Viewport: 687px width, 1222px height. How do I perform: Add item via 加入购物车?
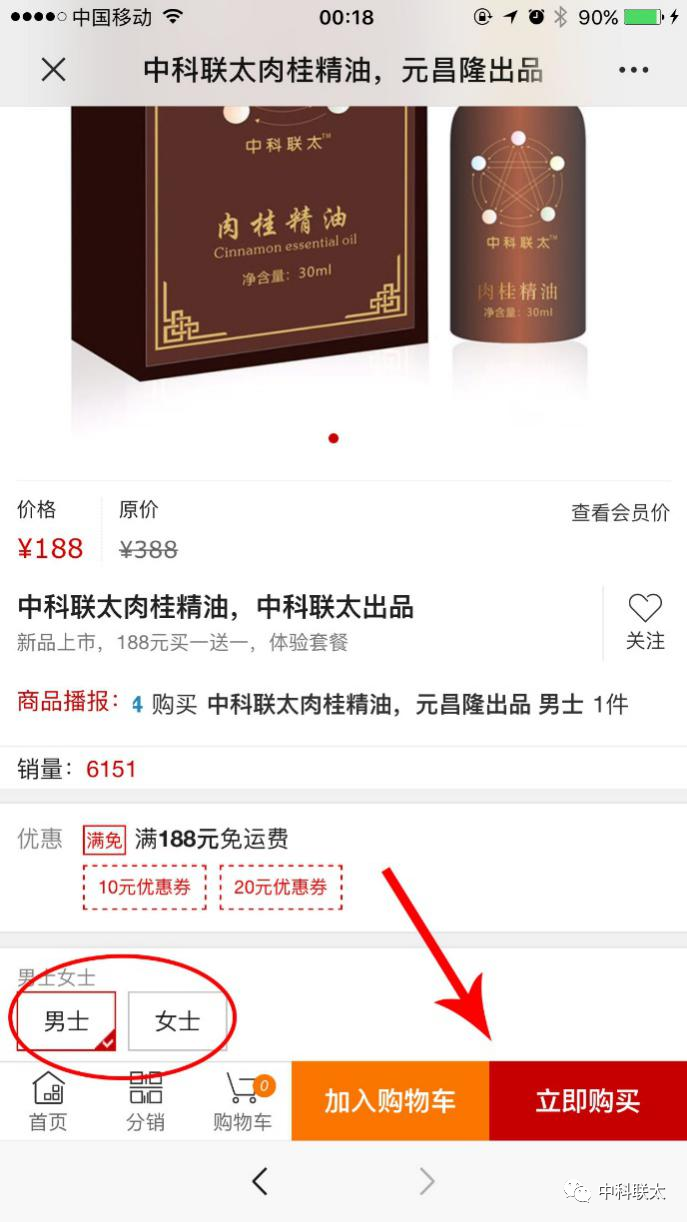(x=390, y=1101)
